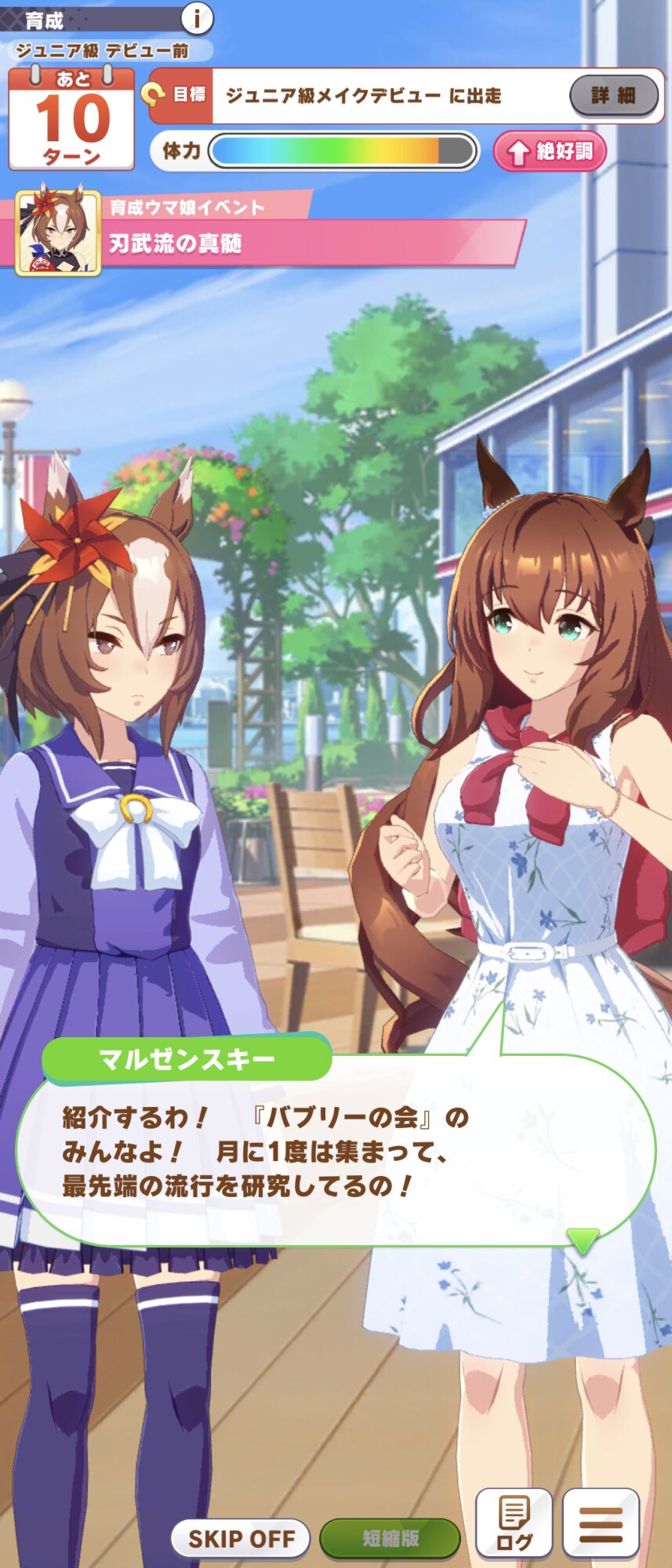Screen dimensions: 672x1568
Task: Toggle the SKIP OFF button
Action: pyautogui.click(x=241, y=1538)
